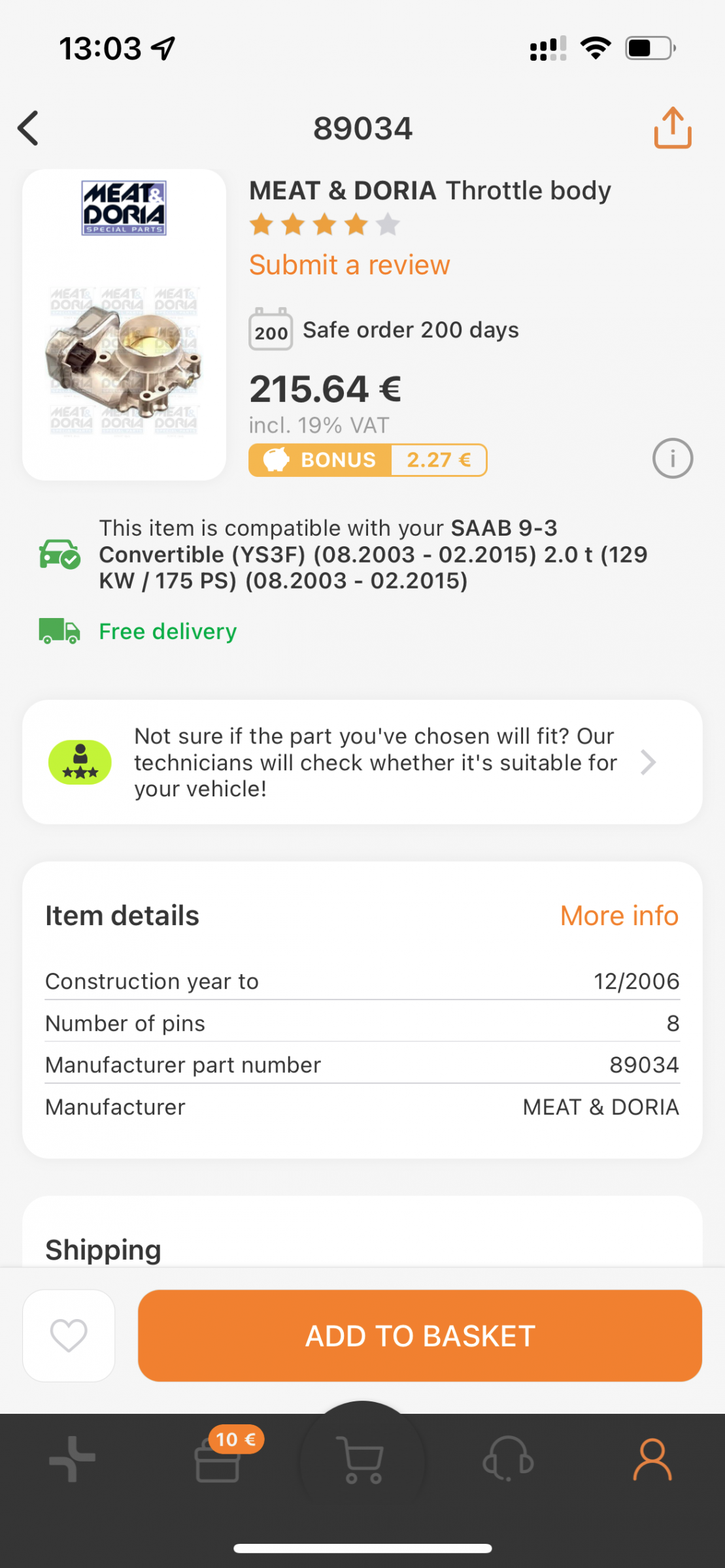Open the 10 € gift box tab

(219, 1457)
